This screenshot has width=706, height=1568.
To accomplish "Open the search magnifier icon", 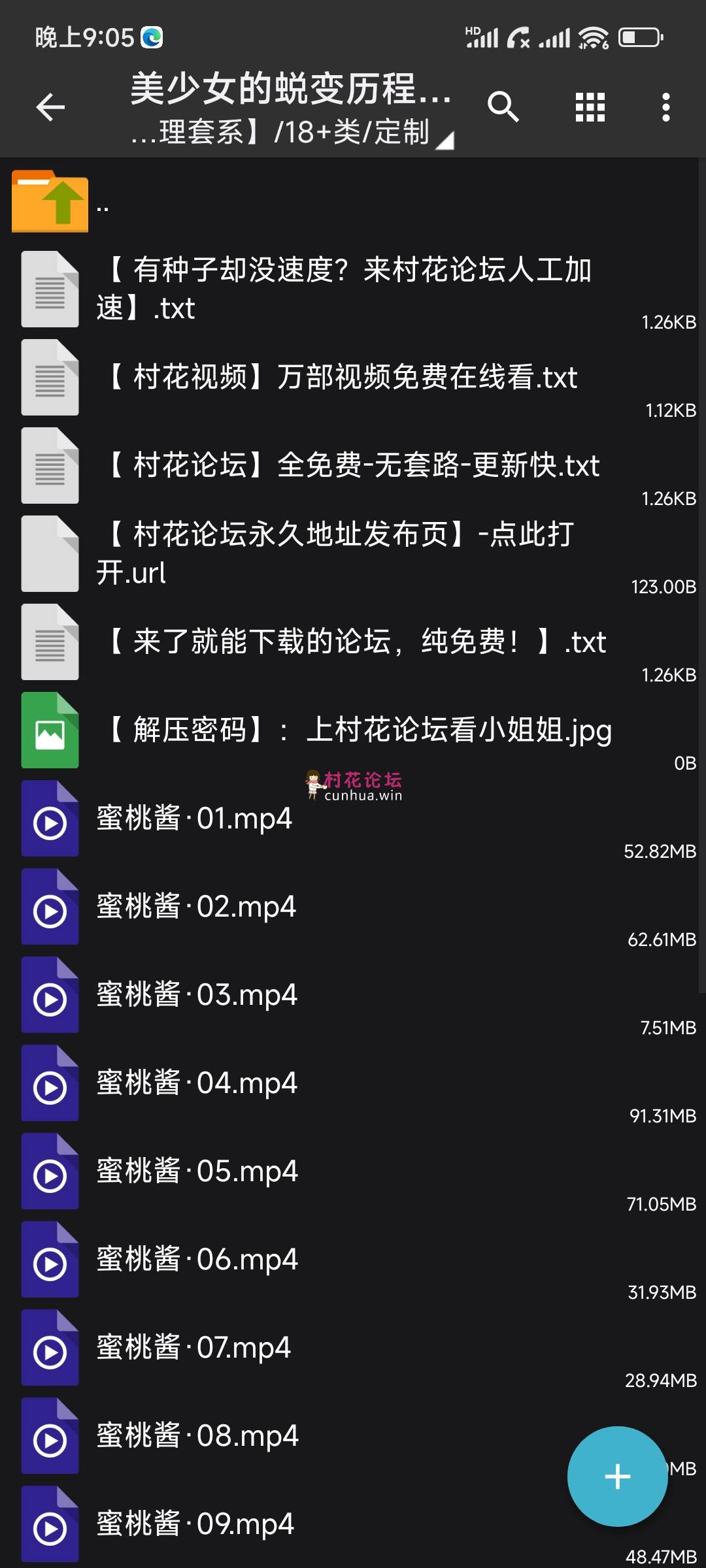I will coord(503,106).
